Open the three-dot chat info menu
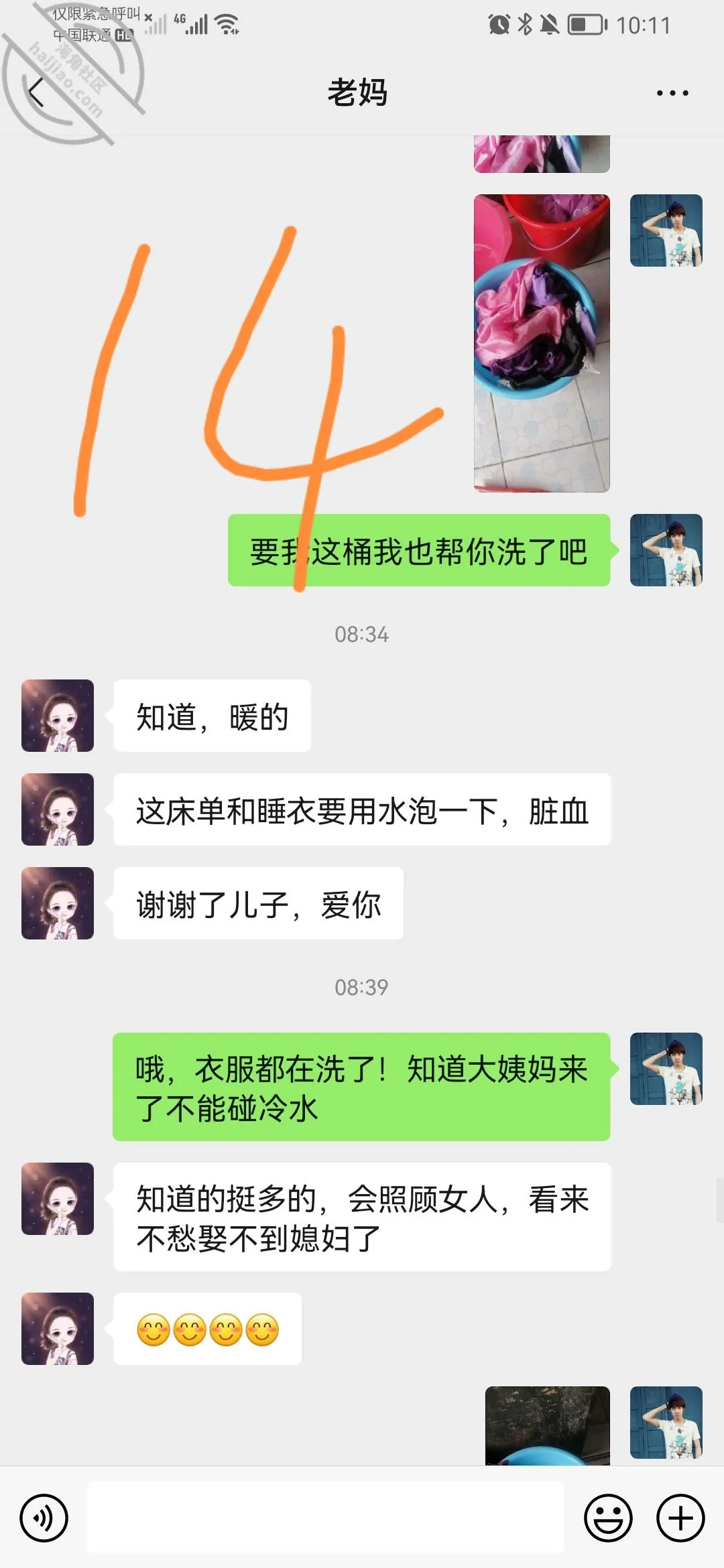The image size is (724, 1568). point(672,93)
